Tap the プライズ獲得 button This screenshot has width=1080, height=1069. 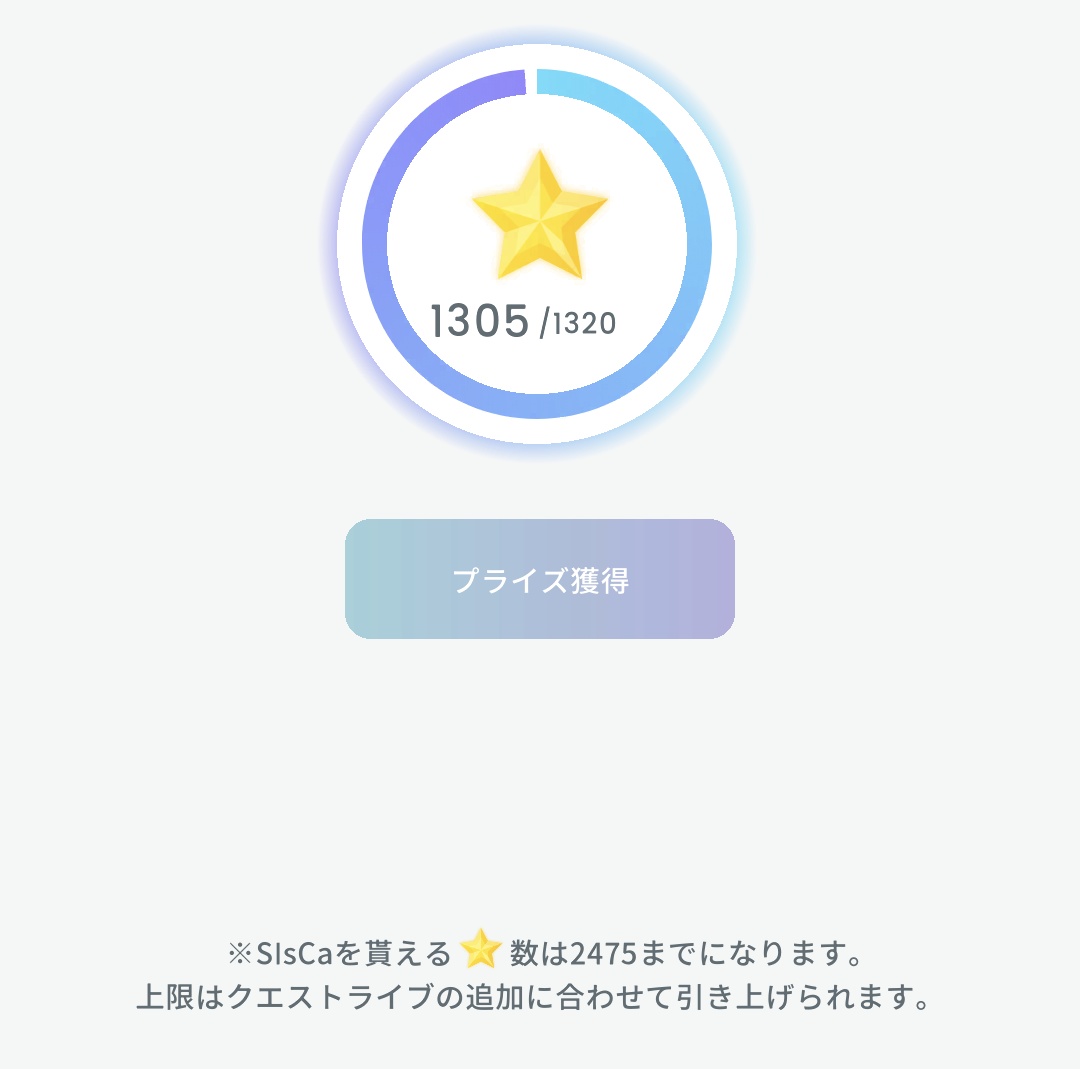point(540,579)
